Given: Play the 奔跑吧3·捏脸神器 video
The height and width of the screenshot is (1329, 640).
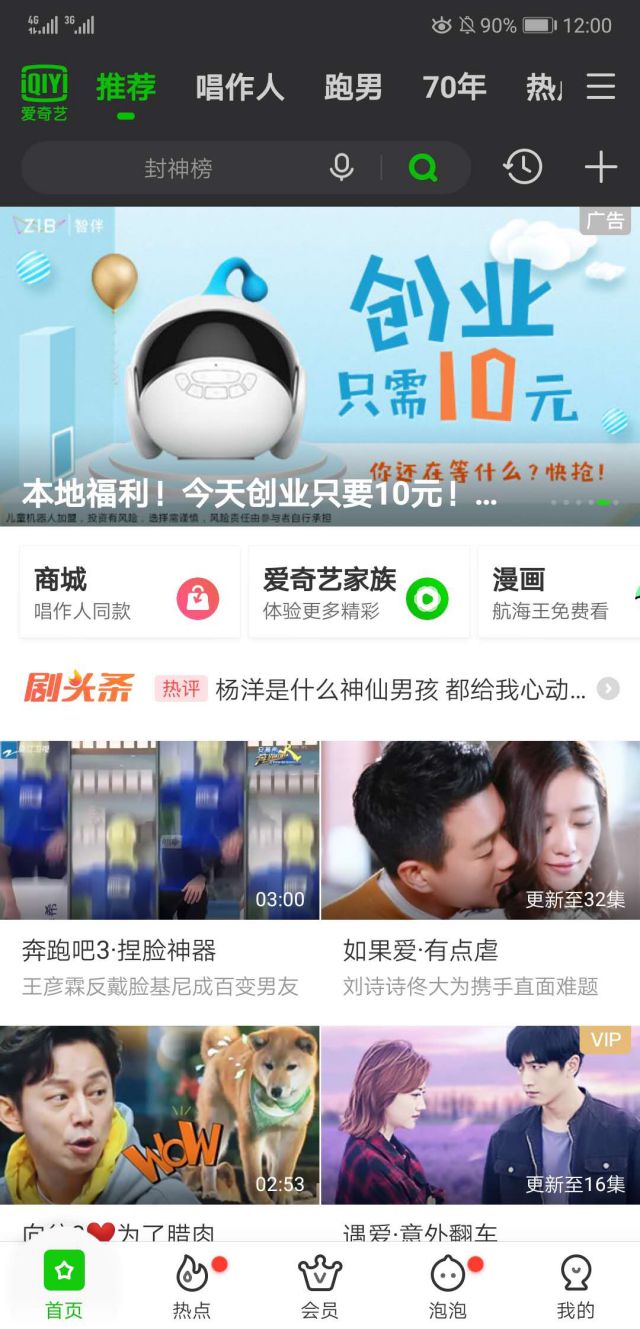Looking at the screenshot, I should pos(160,830).
